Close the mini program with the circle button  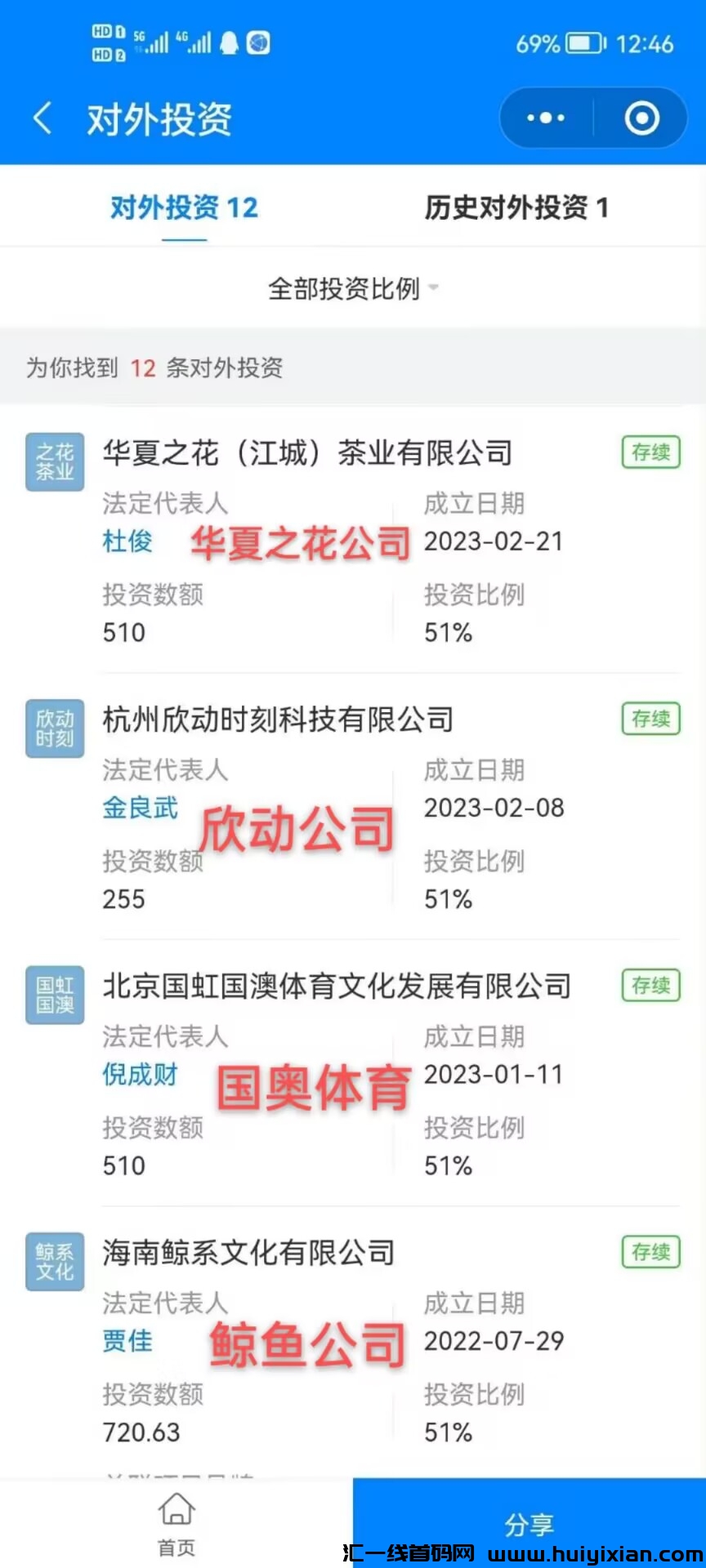point(642,118)
